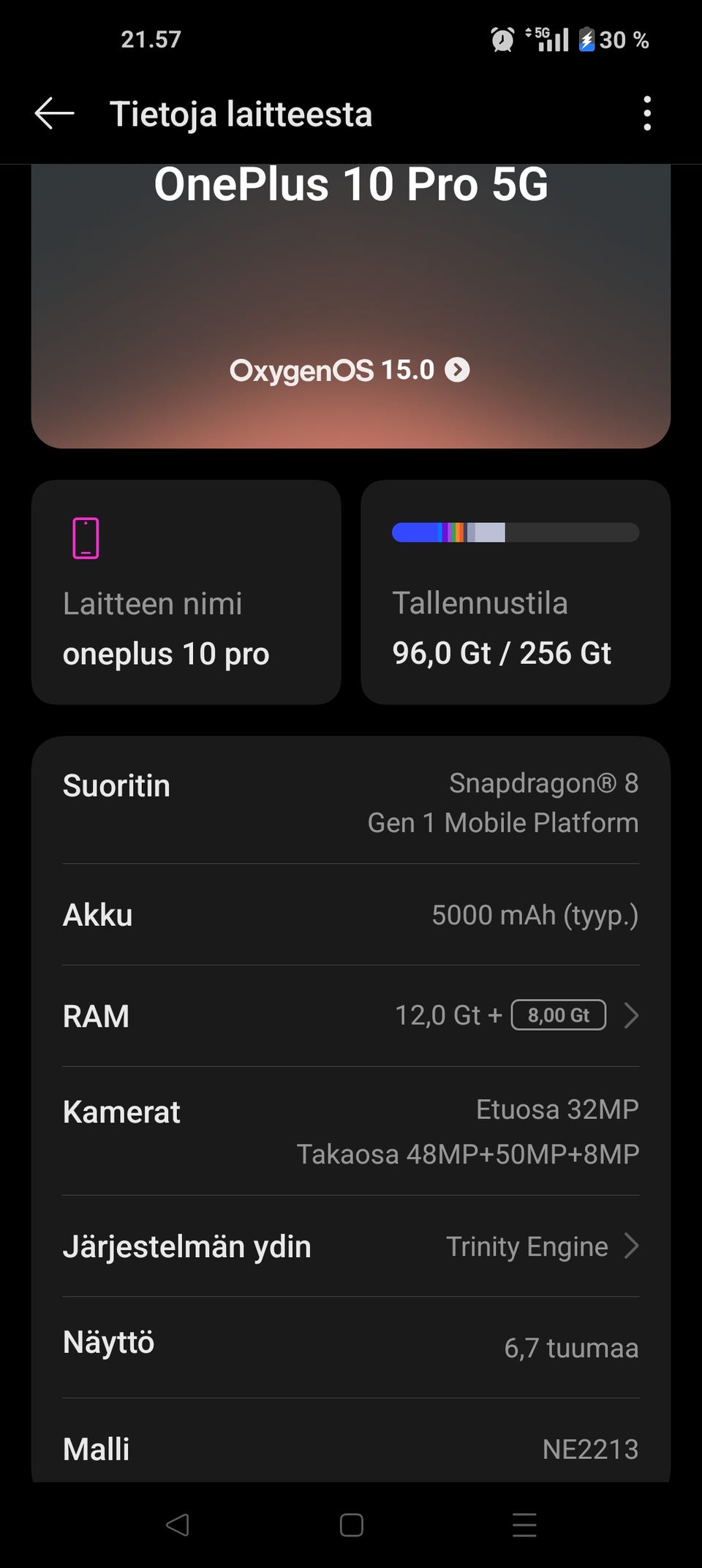Tap the system home button
Image resolution: width=702 pixels, height=1568 pixels.
(x=351, y=1525)
